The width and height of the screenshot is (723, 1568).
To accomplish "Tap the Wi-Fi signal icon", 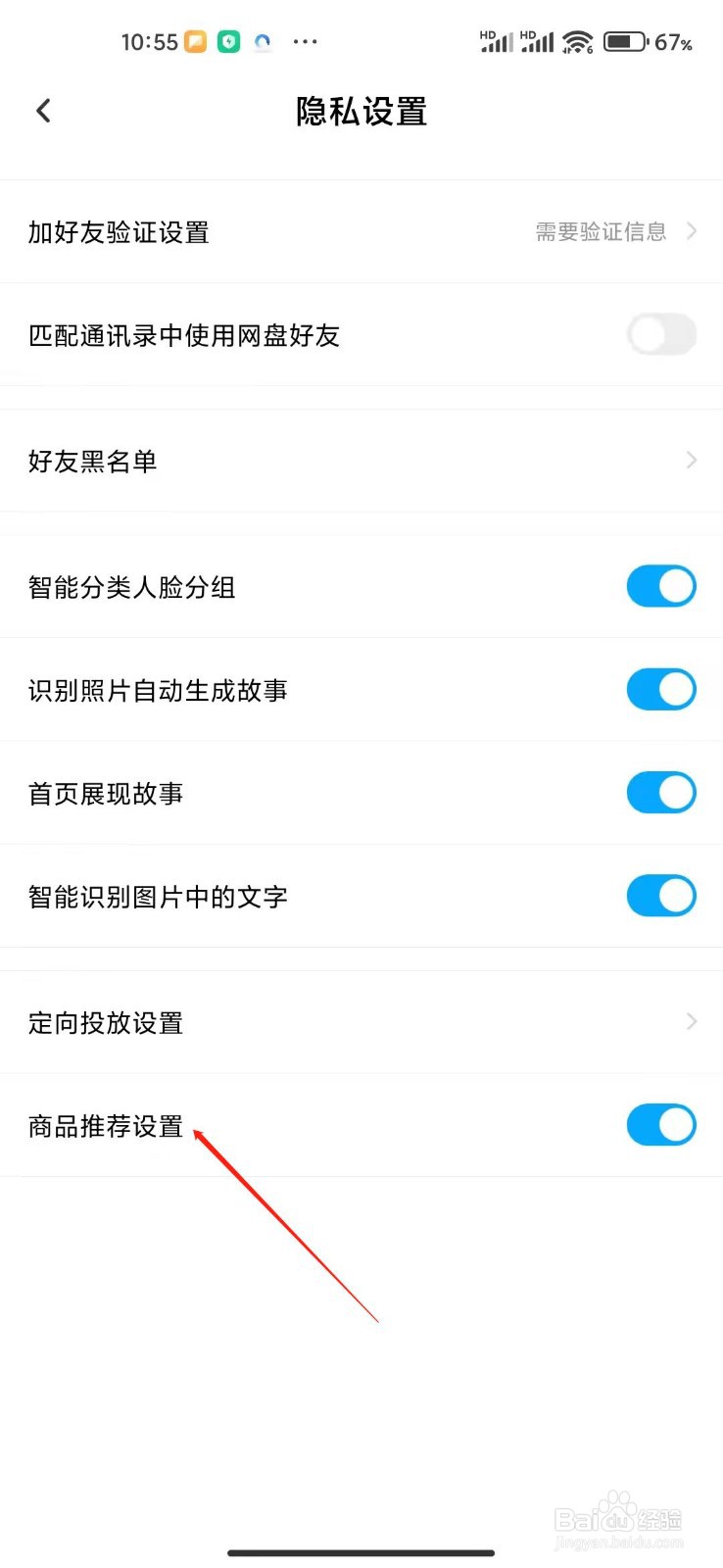I will 577,41.
